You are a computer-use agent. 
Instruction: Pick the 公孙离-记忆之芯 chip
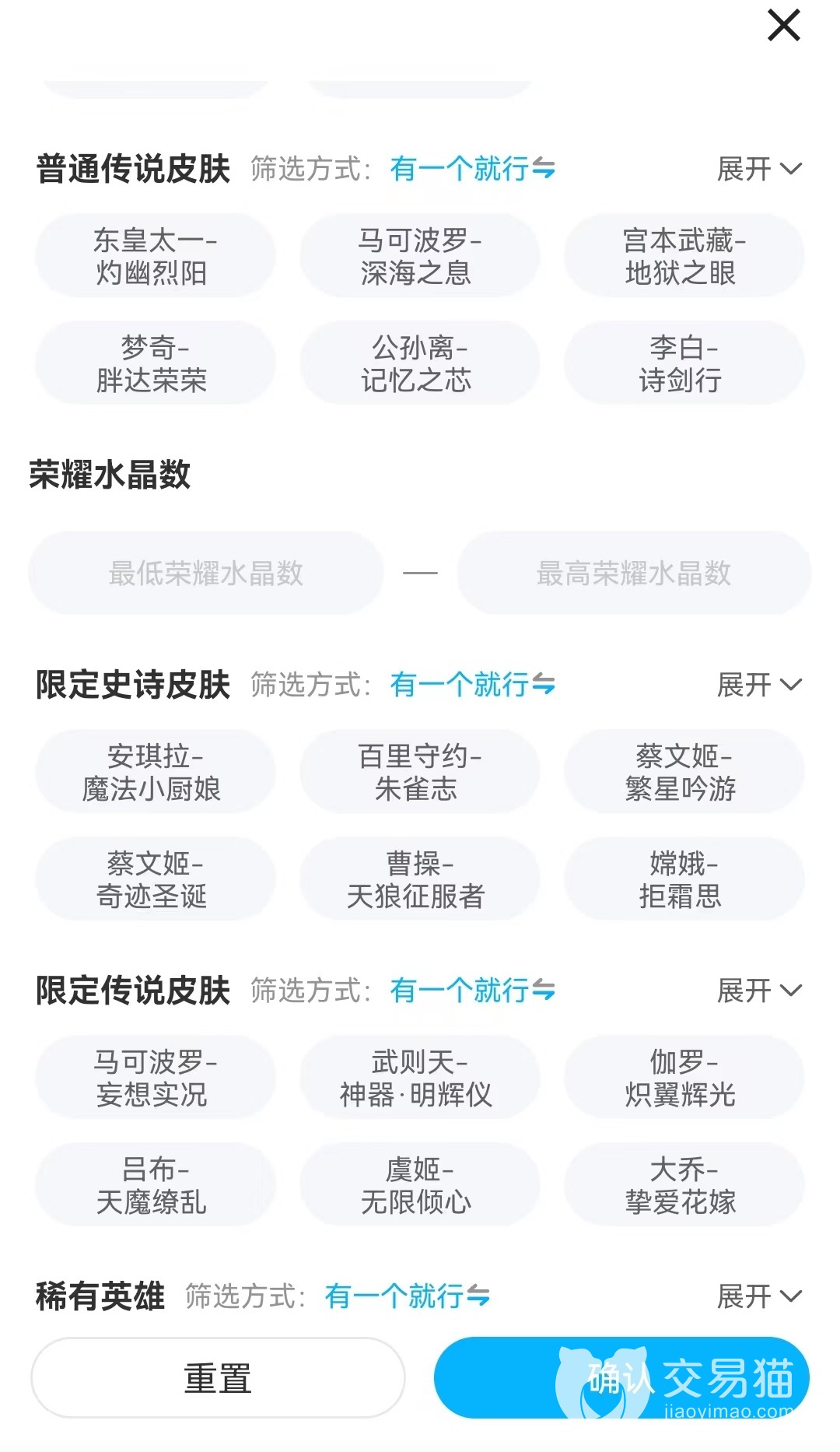(x=419, y=363)
